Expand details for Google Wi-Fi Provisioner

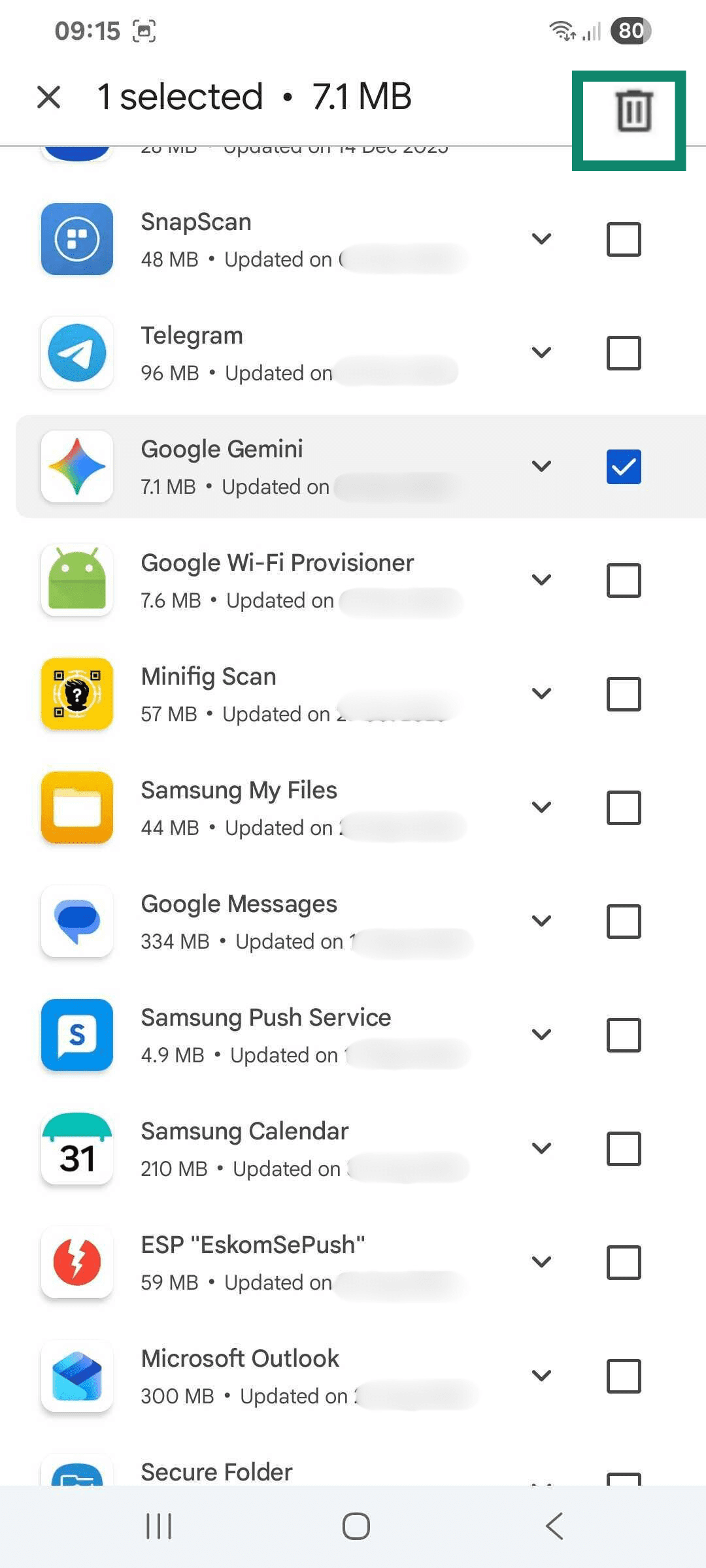click(541, 580)
